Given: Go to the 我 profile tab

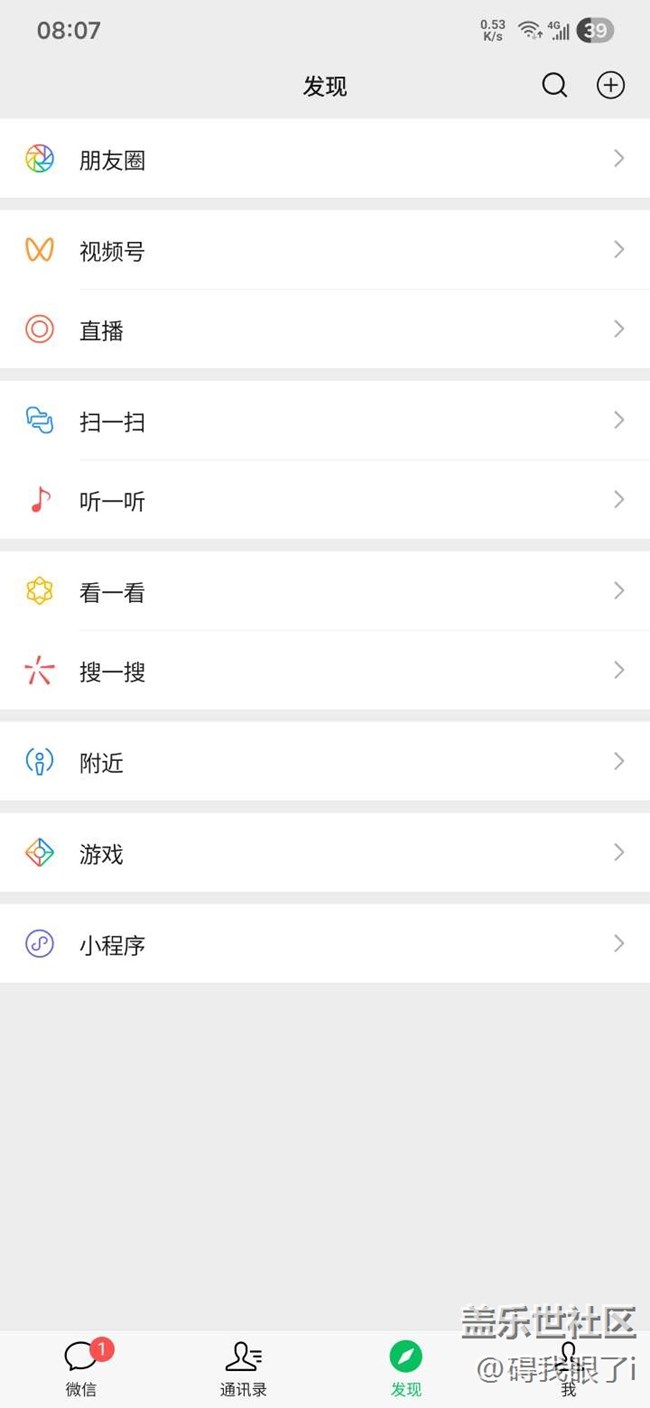Looking at the screenshot, I should point(568,1368).
